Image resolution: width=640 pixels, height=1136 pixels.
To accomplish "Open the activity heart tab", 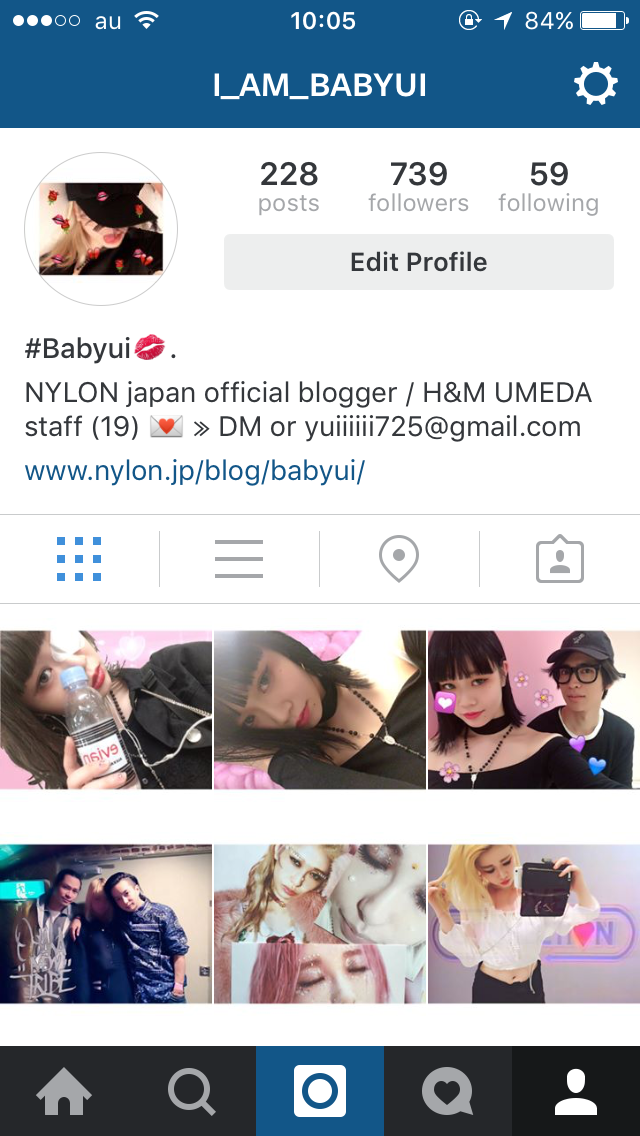I will (448, 1091).
